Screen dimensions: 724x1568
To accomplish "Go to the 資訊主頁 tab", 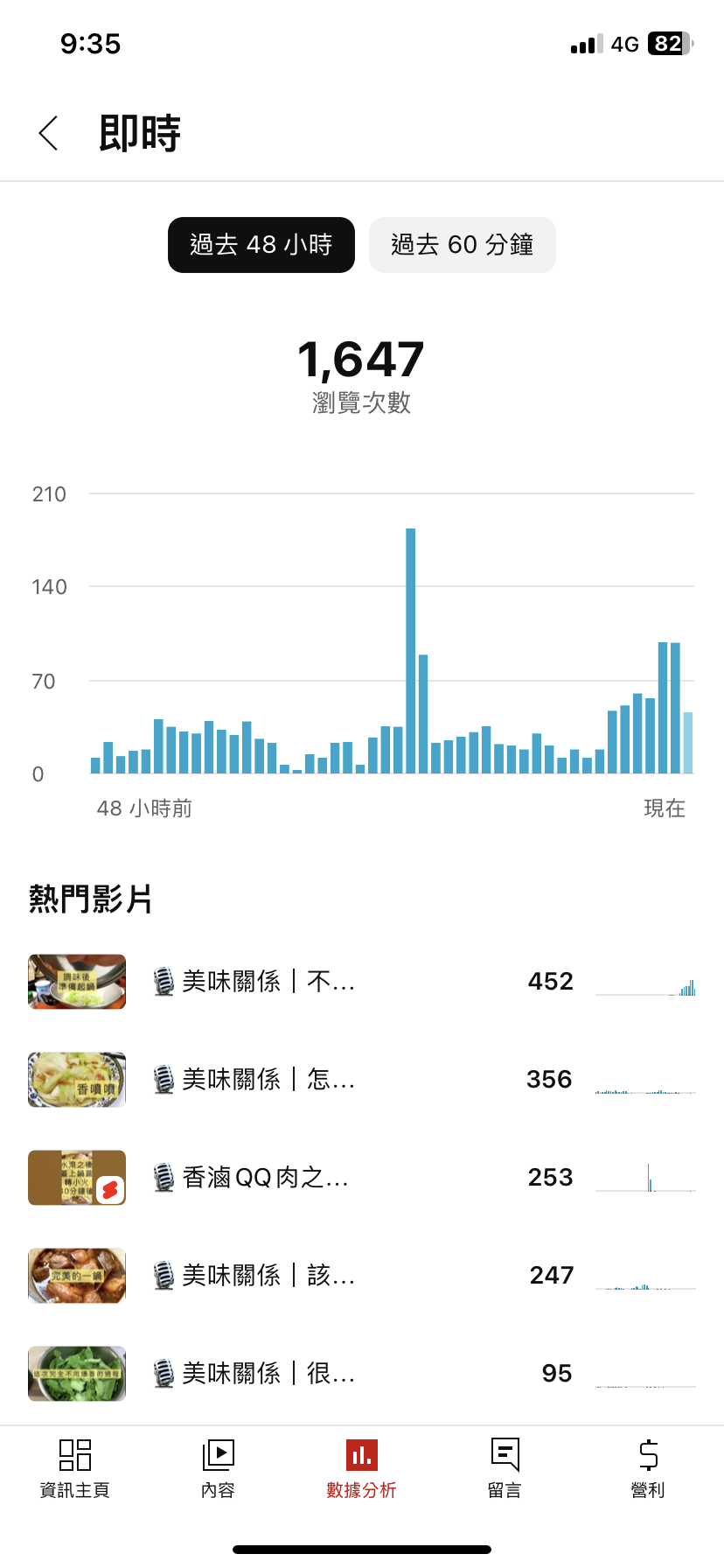I will 75,1468.
